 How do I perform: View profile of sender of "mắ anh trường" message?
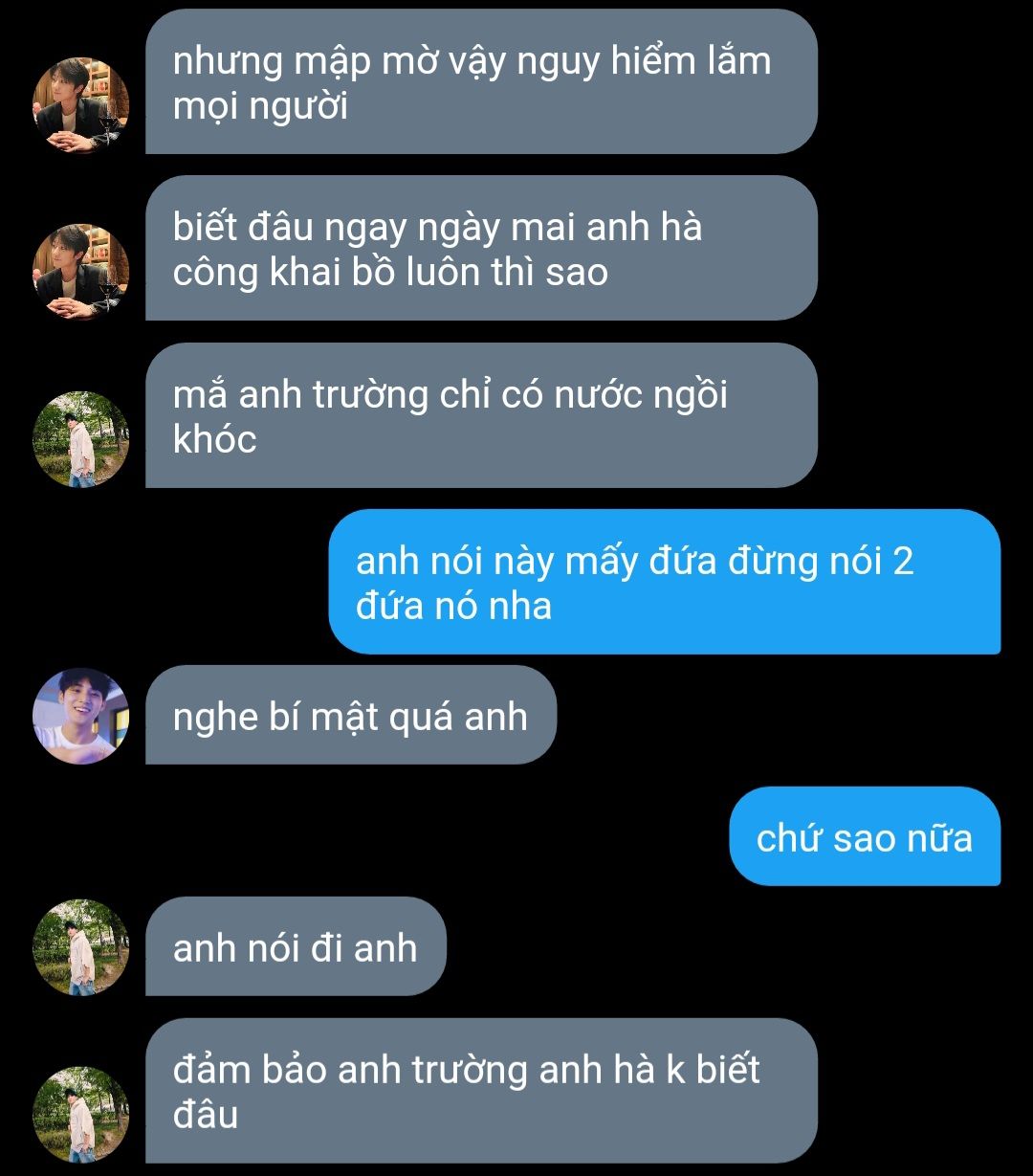[80, 439]
